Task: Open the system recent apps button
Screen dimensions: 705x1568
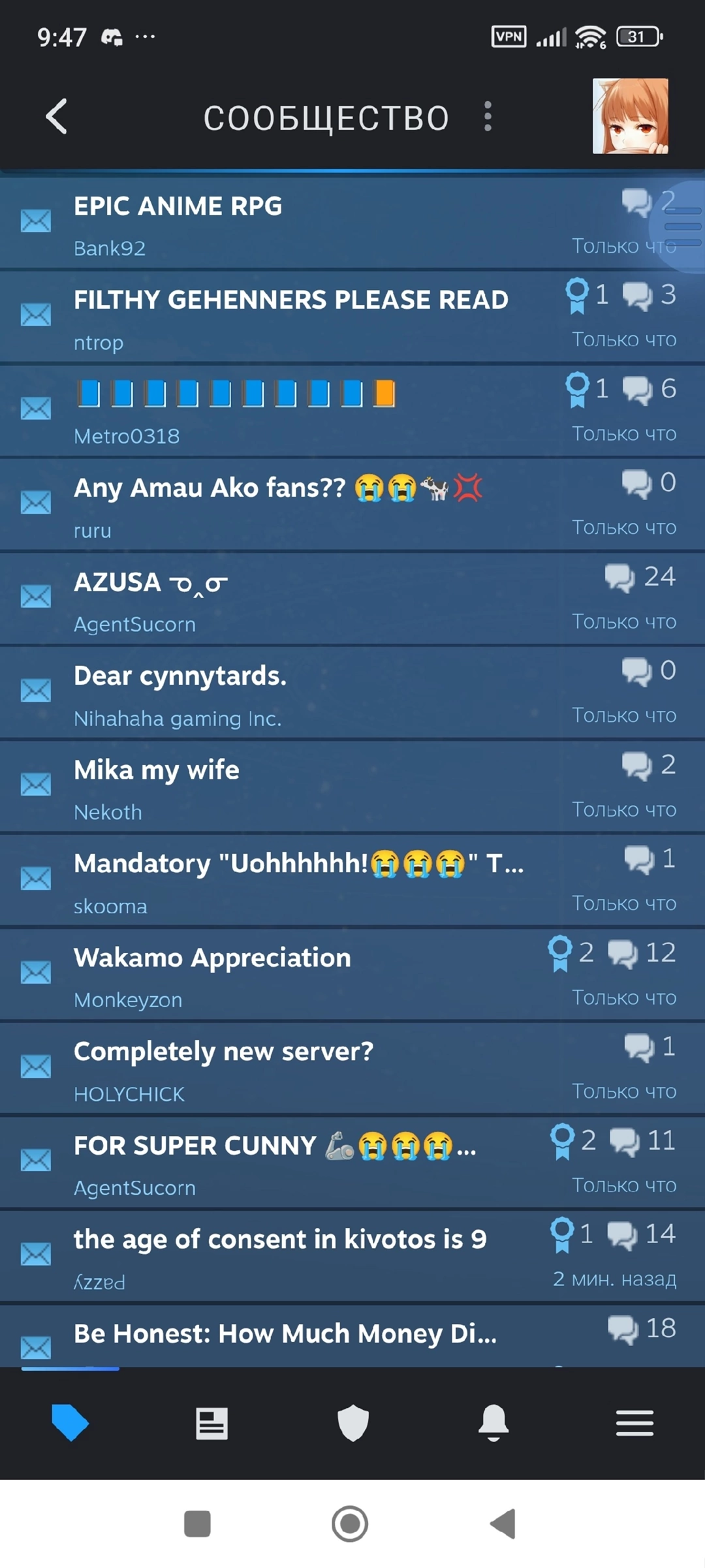Action: 197,1524
